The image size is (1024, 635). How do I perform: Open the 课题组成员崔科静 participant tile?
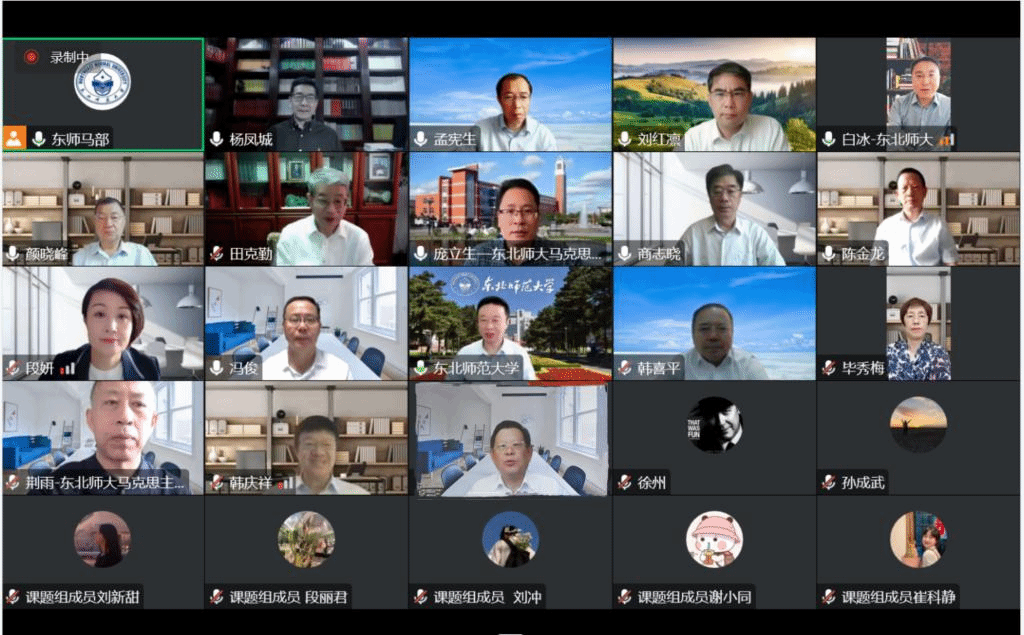(918, 552)
